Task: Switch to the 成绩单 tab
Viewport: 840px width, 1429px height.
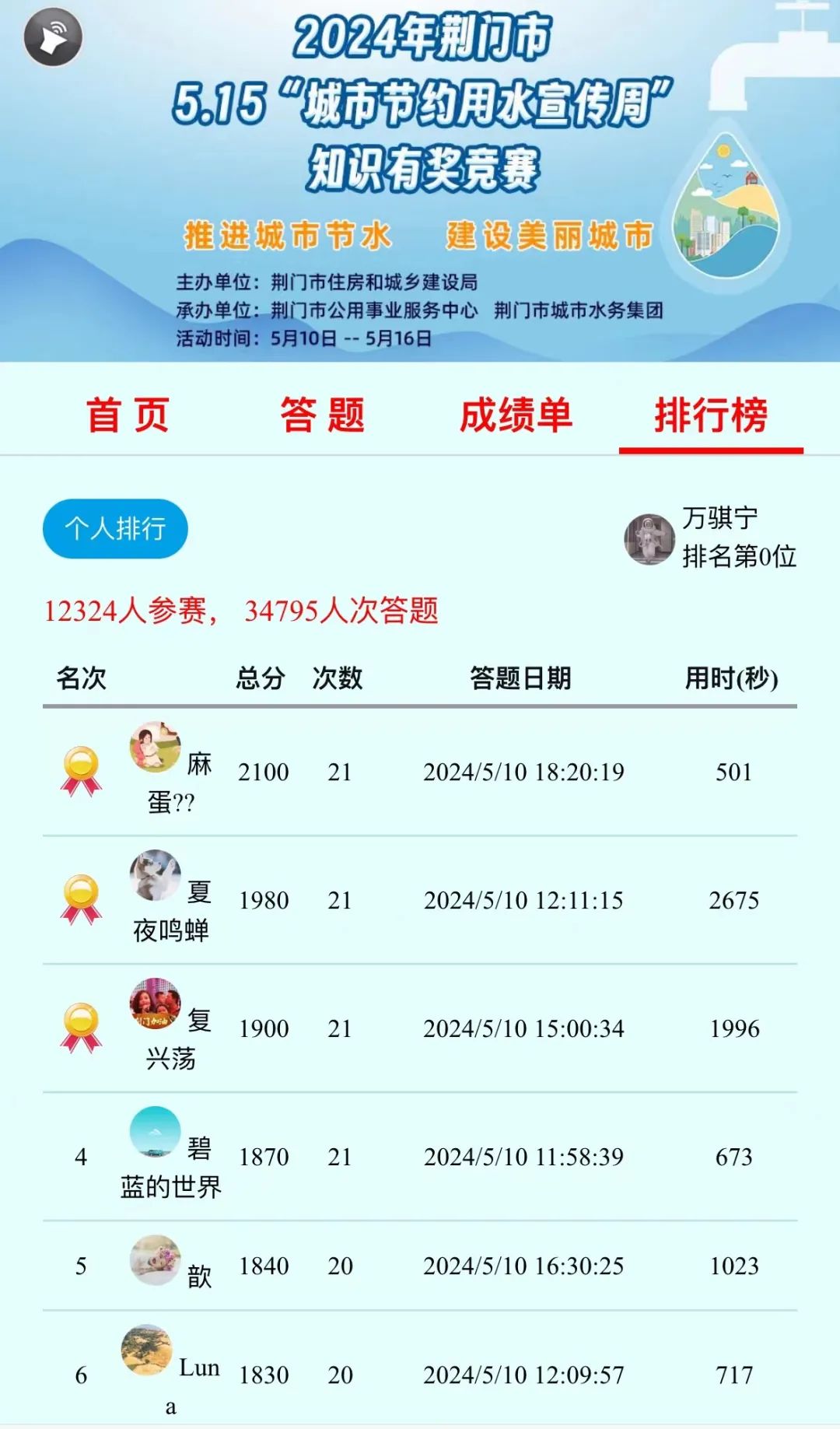Action: [x=516, y=415]
